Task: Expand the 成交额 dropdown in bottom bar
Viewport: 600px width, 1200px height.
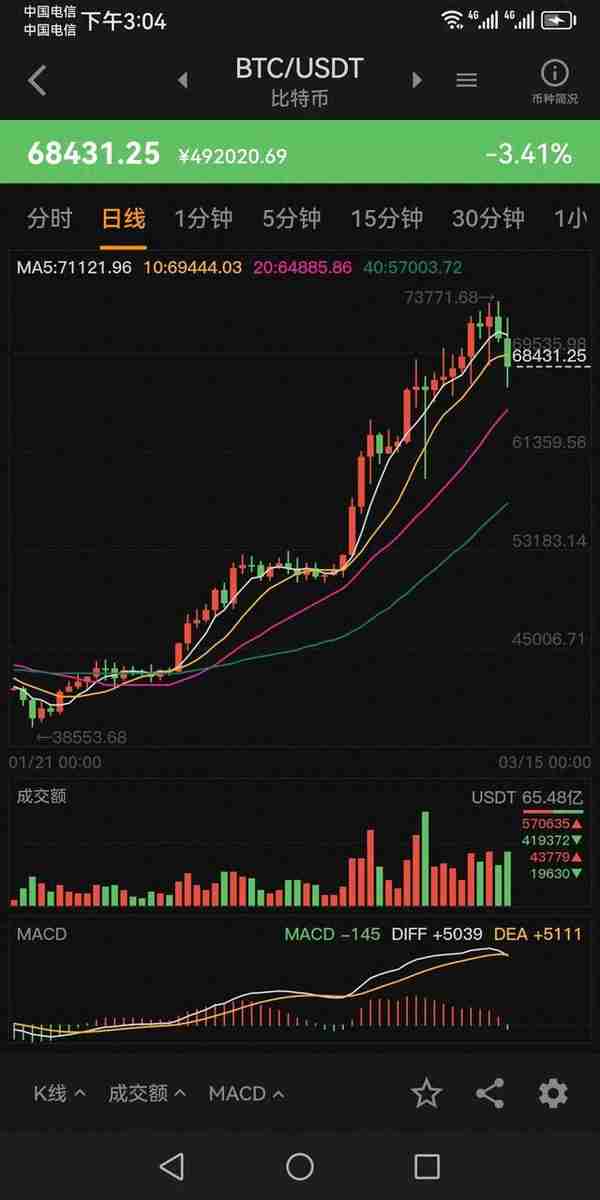Action: [x=147, y=1094]
